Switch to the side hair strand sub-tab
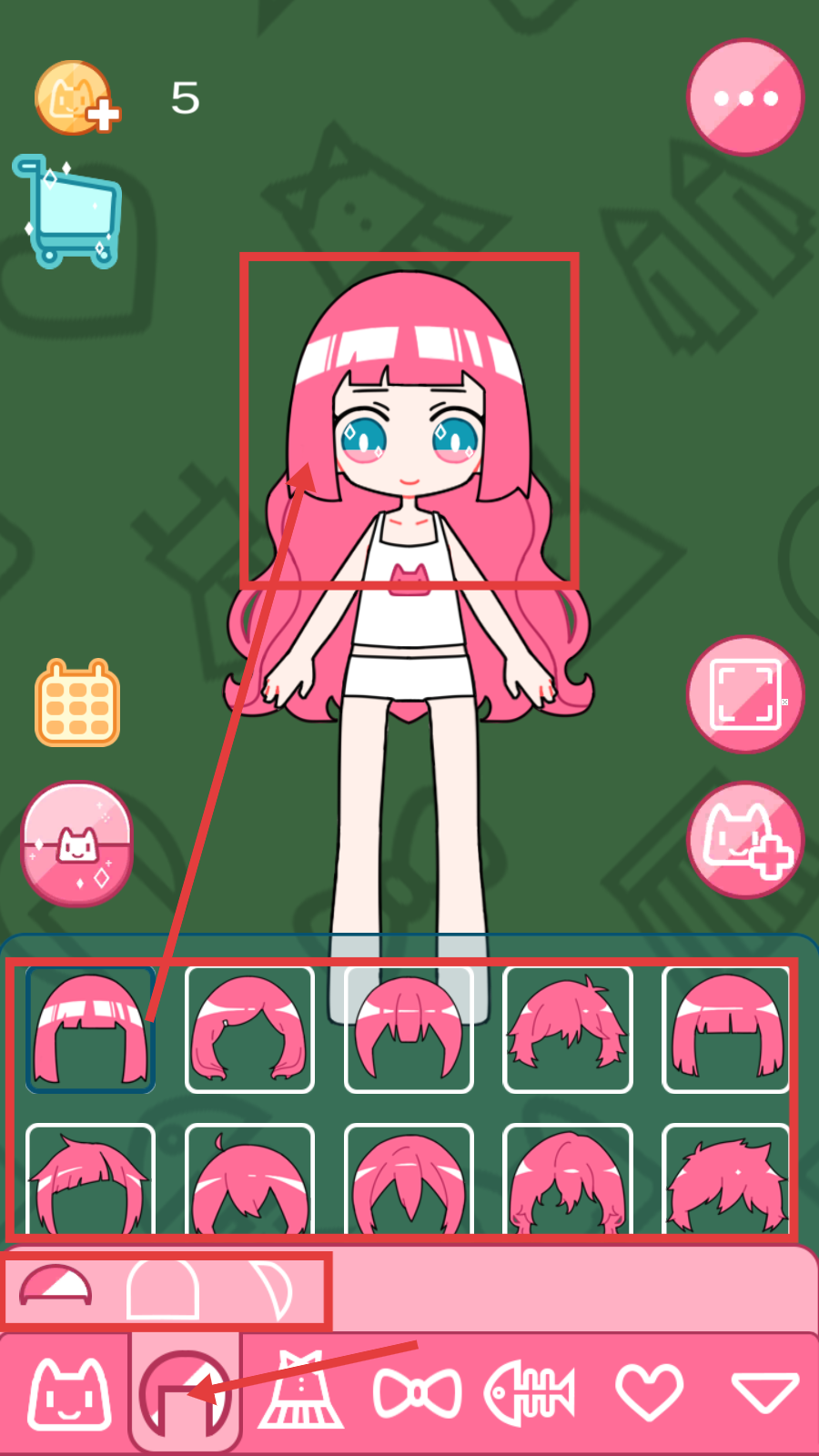The height and width of the screenshot is (1456, 819). click(272, 1289)
